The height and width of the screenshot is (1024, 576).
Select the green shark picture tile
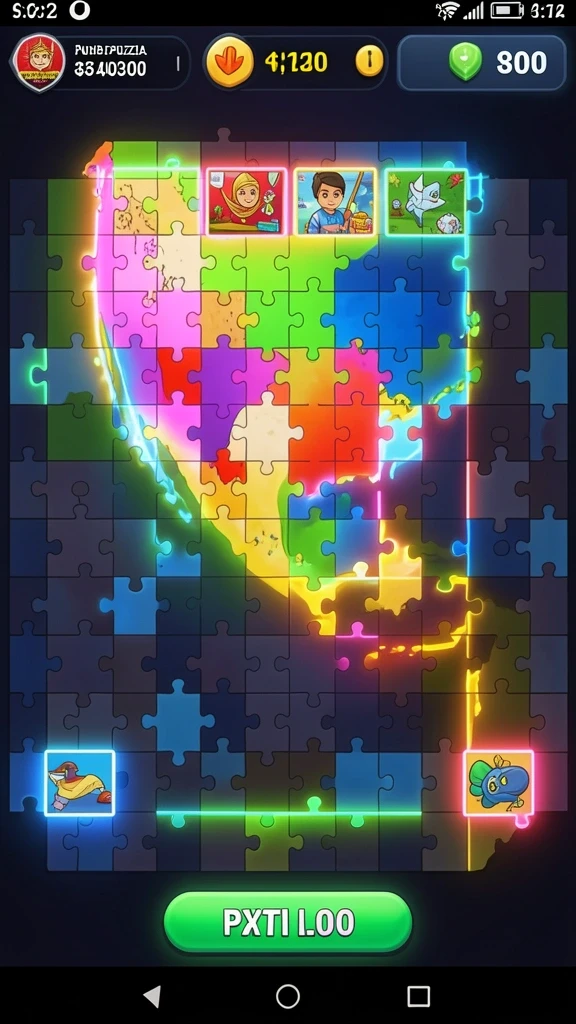tap(426, 201)
